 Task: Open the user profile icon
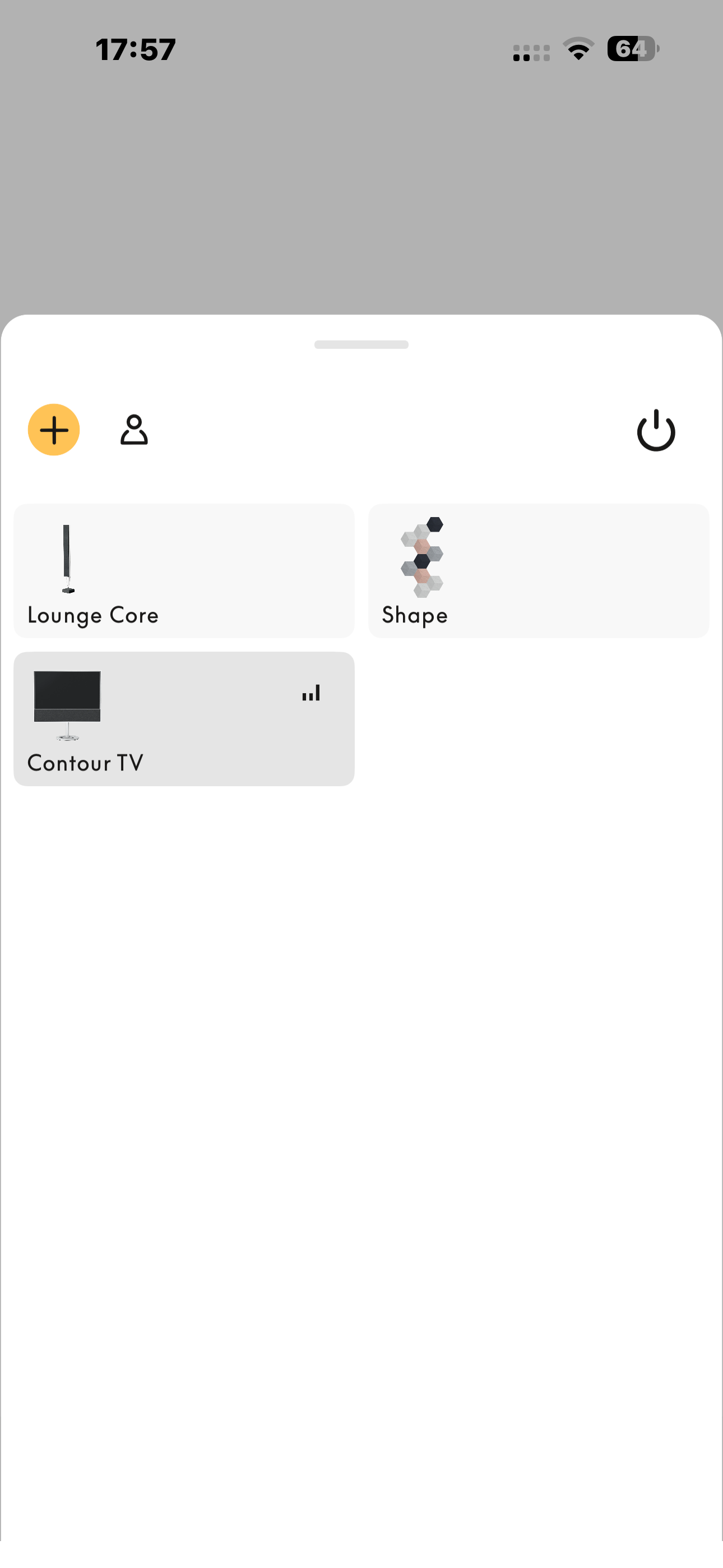point(134,430)
